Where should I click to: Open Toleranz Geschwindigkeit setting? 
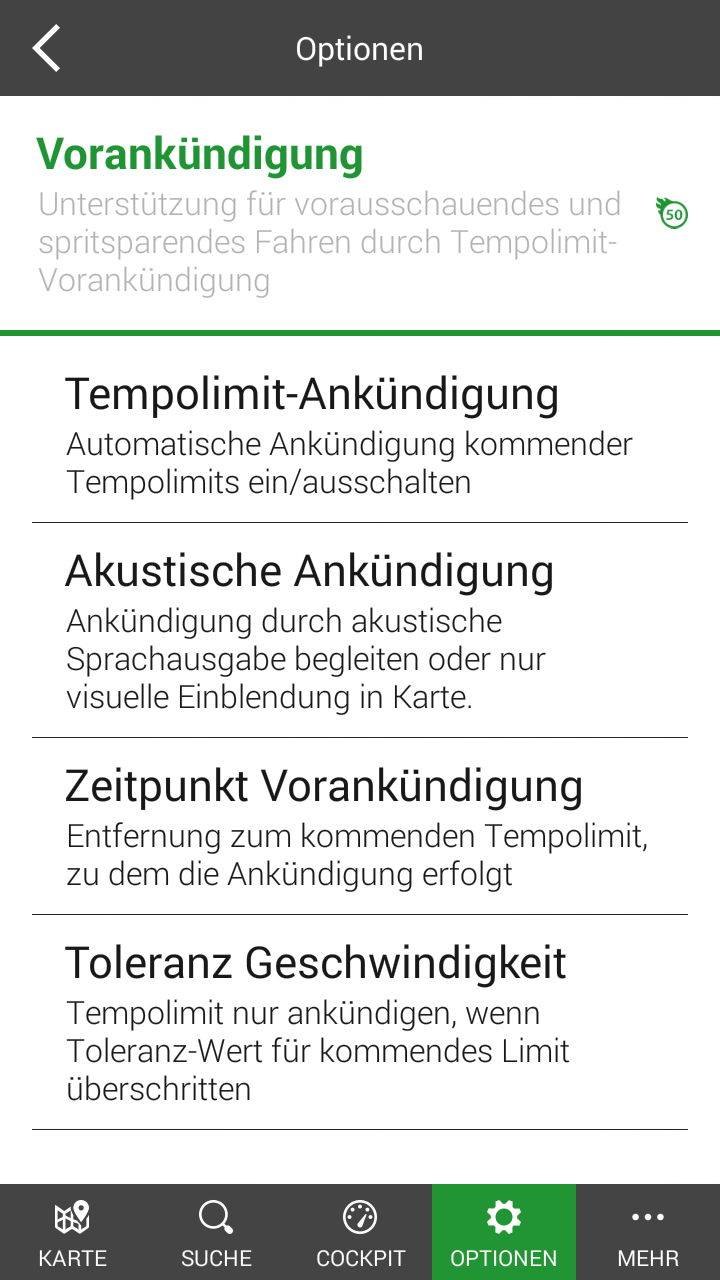click(x=360, y=1022)
